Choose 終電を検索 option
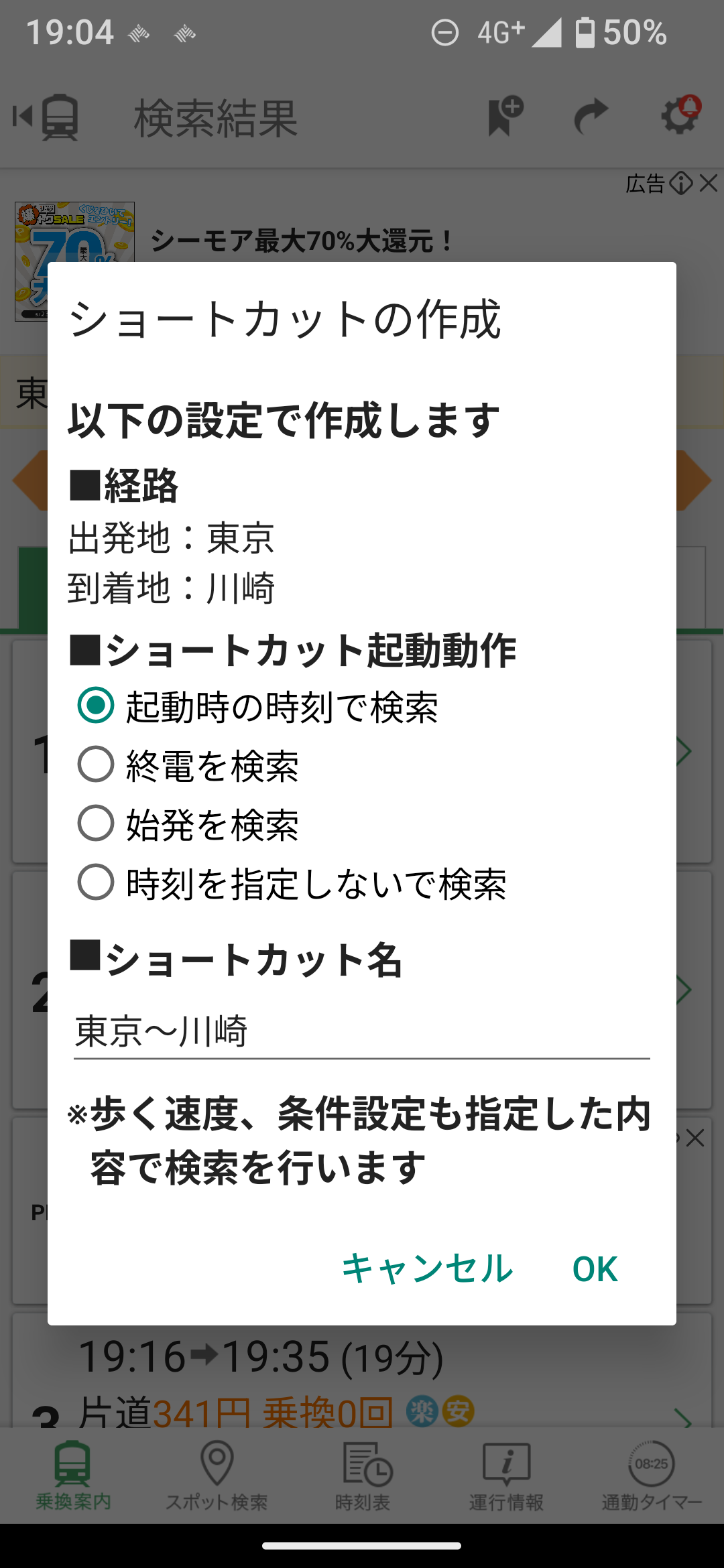 96,765
